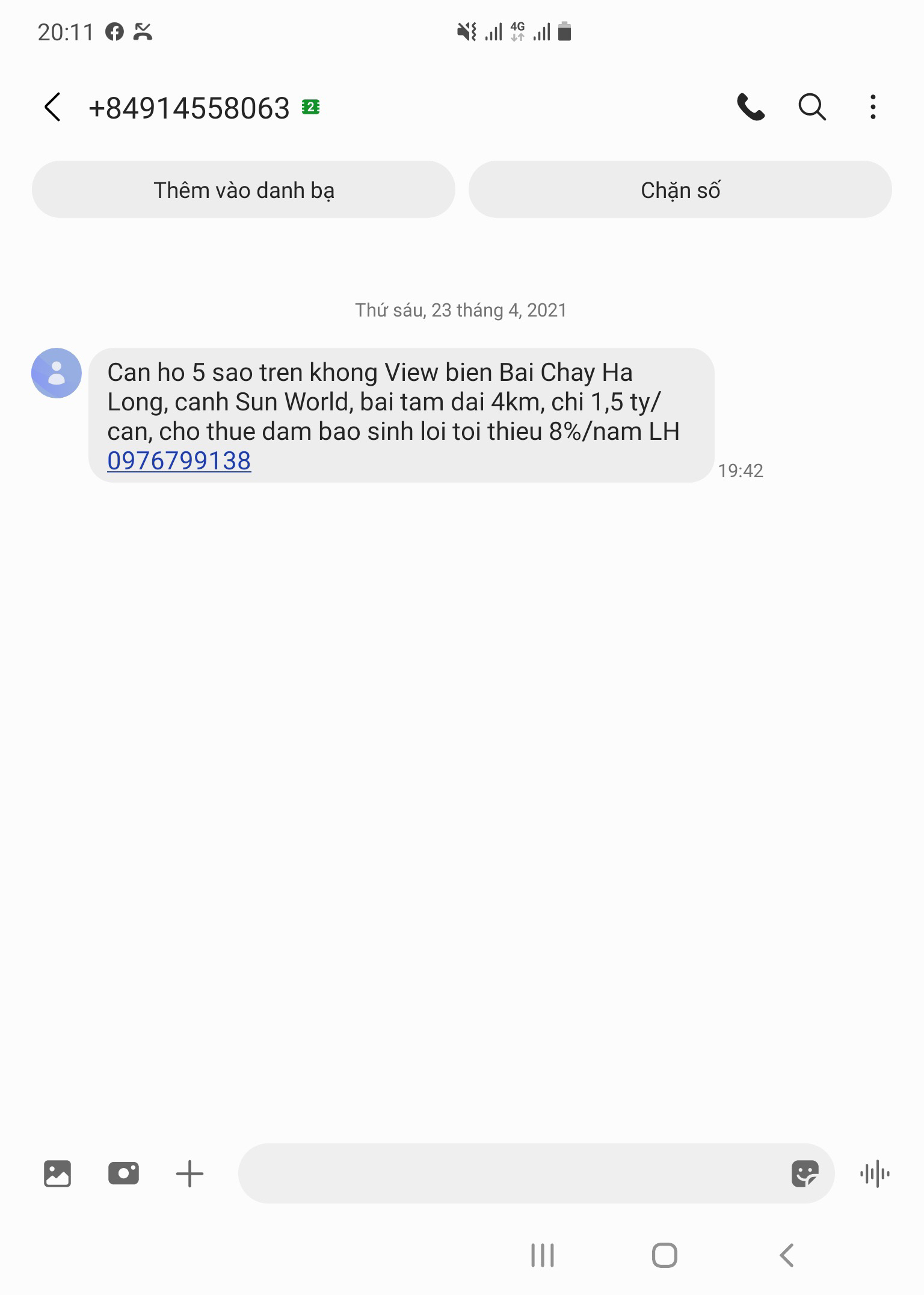Tap the sender's avatar icon
This screenshot has width=924, height=1295.
57,373
